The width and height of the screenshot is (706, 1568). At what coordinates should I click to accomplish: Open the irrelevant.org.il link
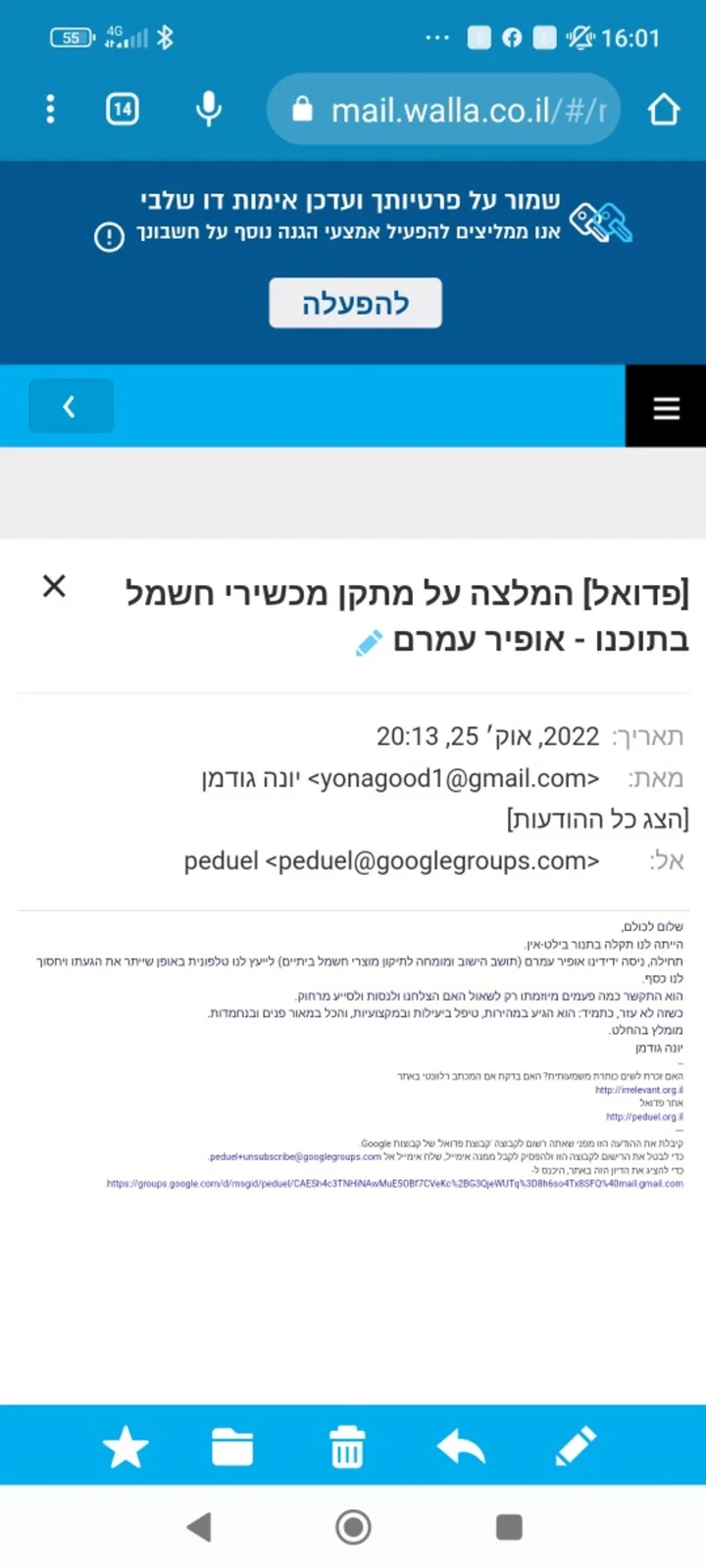tap(639, 1090)
